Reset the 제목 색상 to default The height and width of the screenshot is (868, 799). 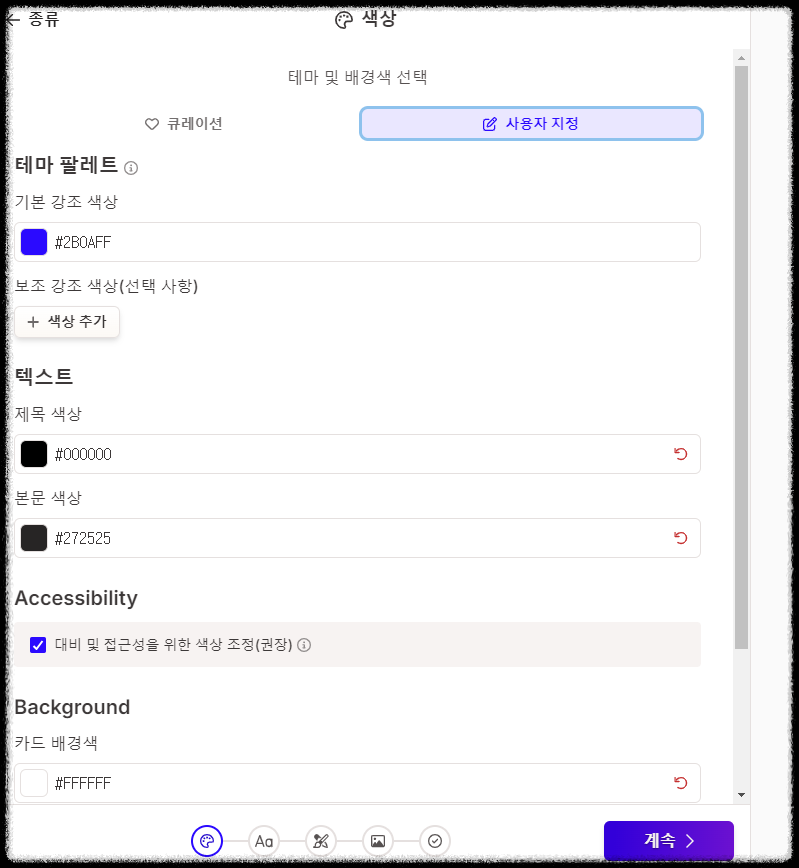point(681,454)
